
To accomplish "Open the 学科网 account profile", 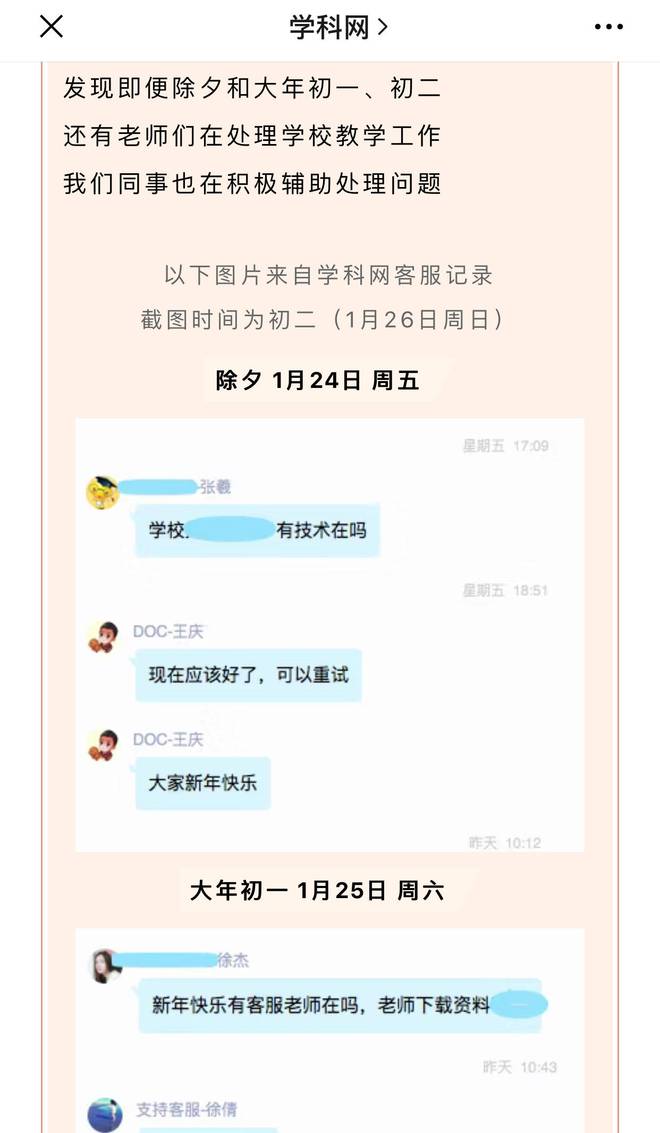I will 338,28.
